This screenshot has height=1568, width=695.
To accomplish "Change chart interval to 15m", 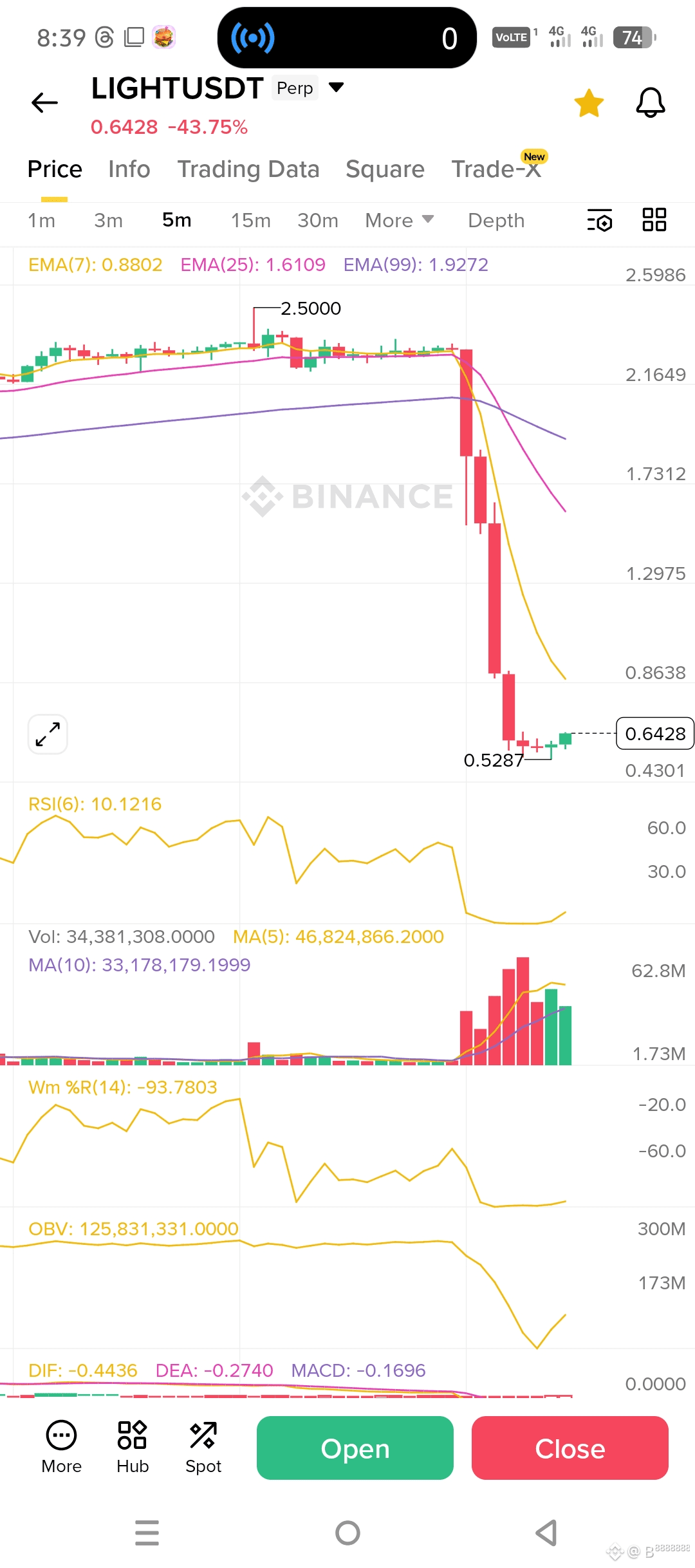I will [250, 221].
